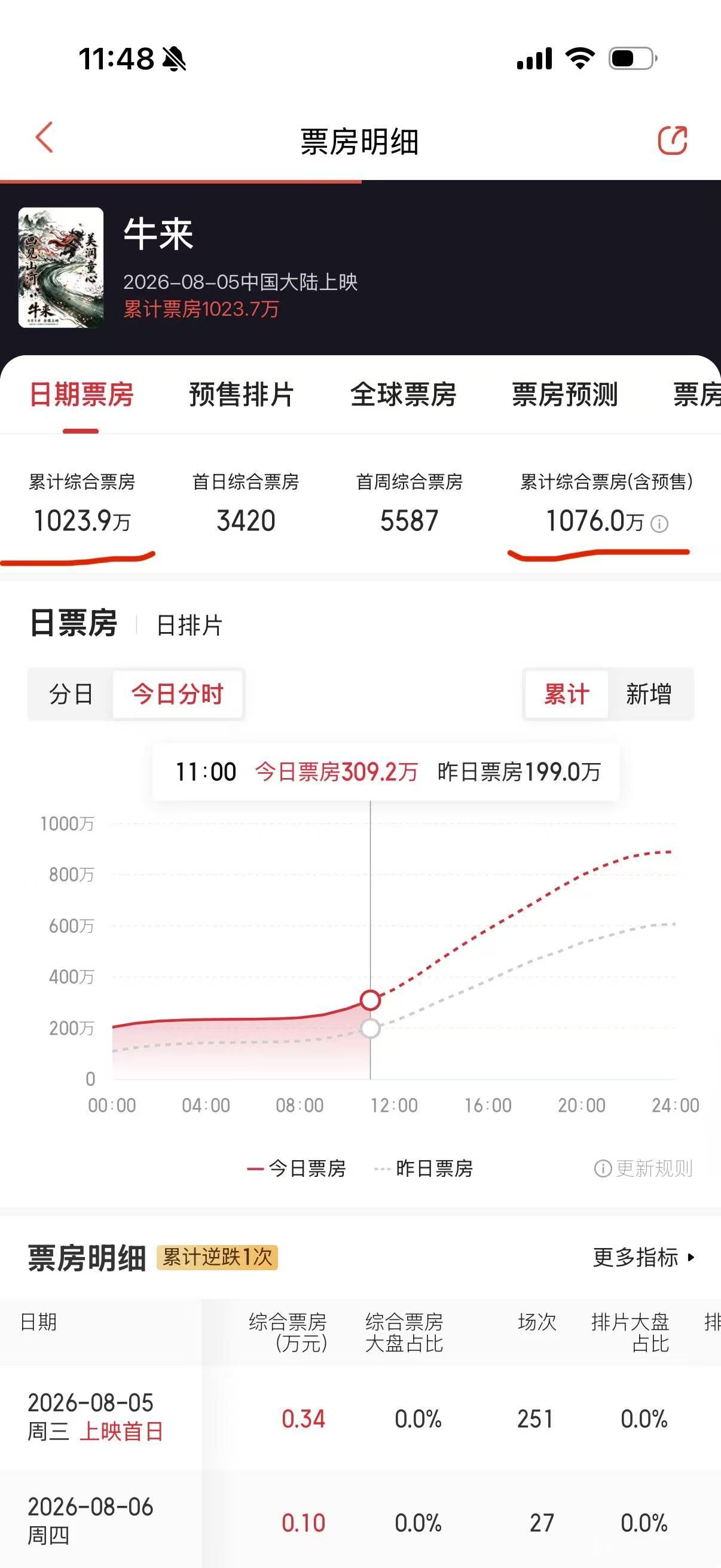Switch the chart to 日排片
721x1568 pixels.
click(190, 625)
